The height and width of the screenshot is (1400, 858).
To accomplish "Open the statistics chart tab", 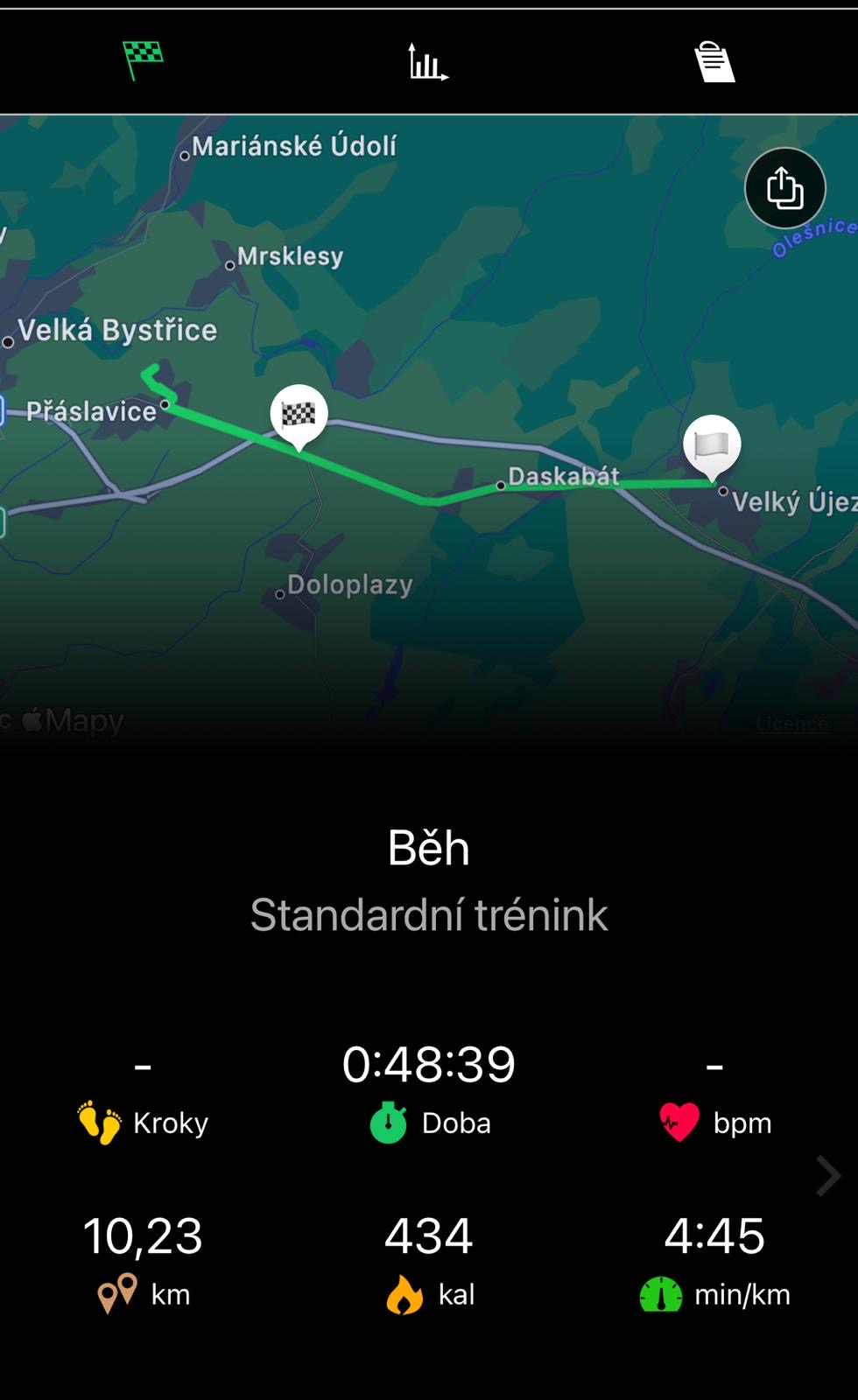I will pyautogui.click(x=428, y=62).
